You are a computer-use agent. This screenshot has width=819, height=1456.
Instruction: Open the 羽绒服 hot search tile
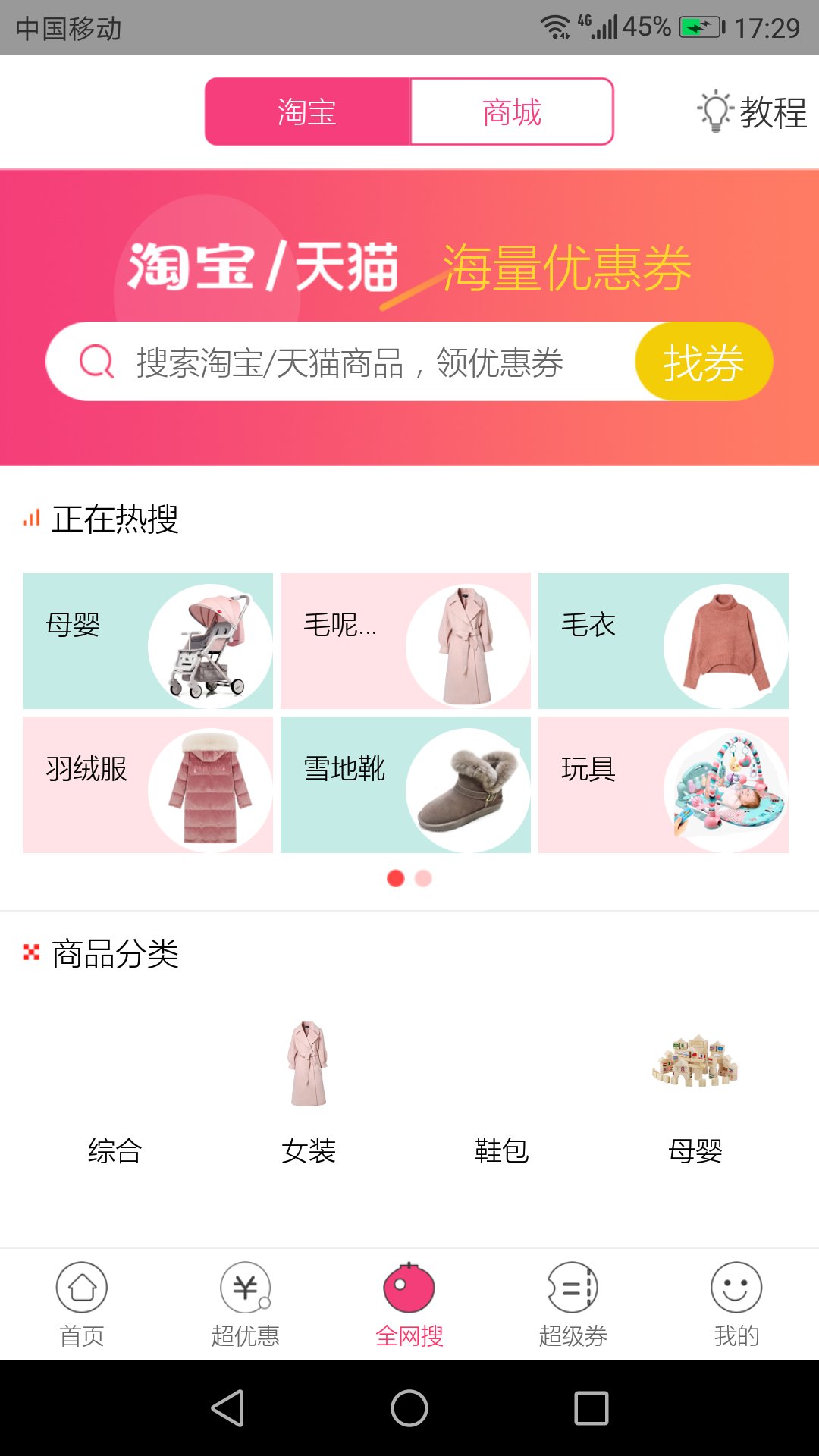coord(148,785)
